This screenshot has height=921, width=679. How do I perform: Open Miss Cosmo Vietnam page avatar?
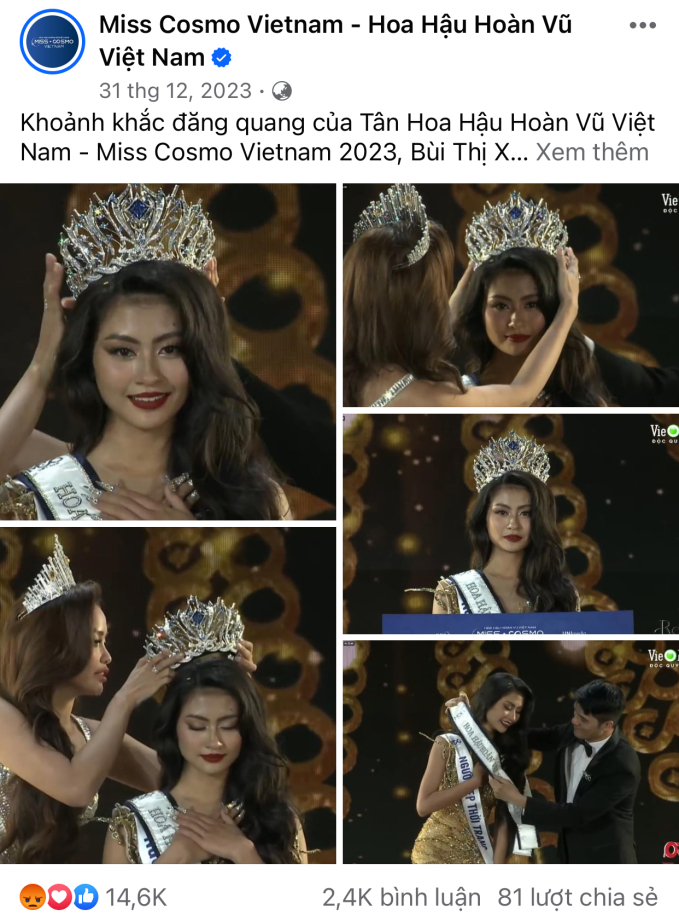[52, 41]
